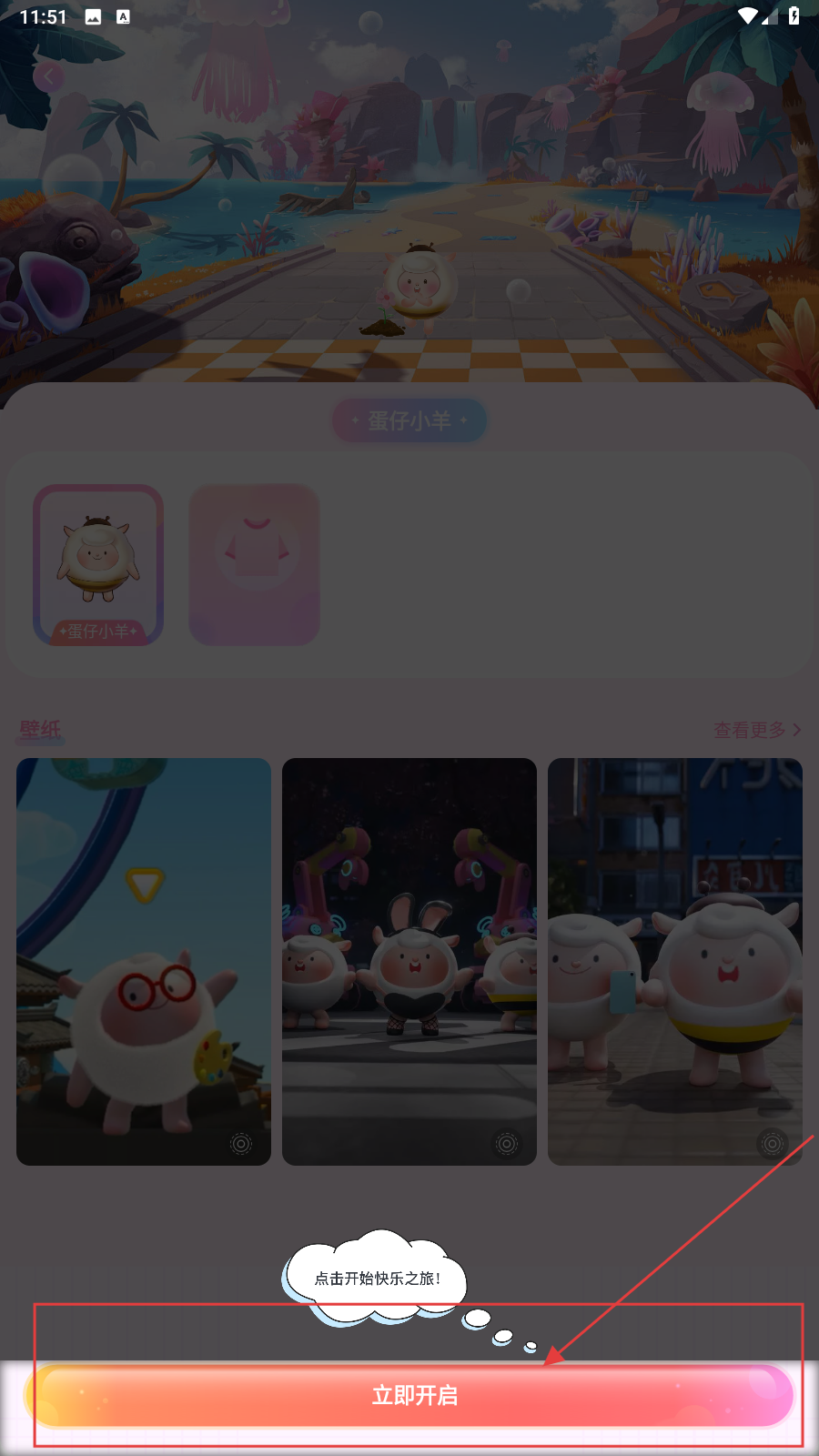Open the wallpaper with red-glasses sheep
This screenshot has width=819, height=1456.
(144, 961)
